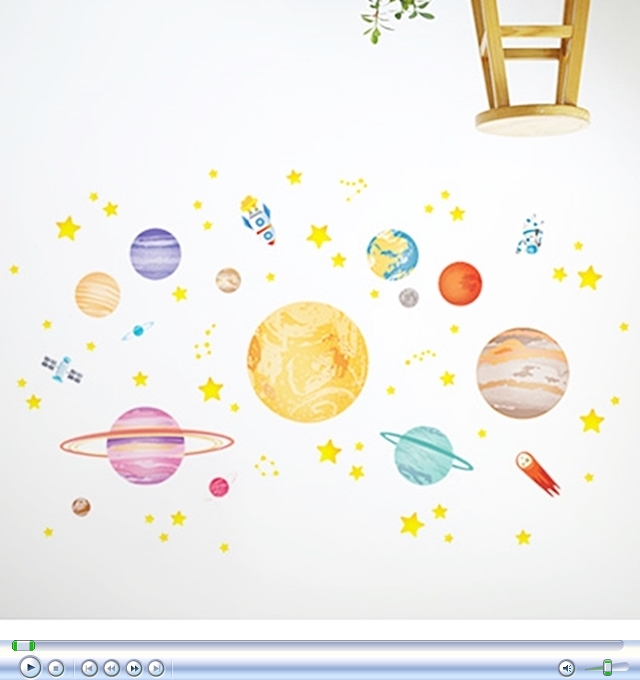Stop the playback
Screen dimensions: 640x680
pos(56,668)
